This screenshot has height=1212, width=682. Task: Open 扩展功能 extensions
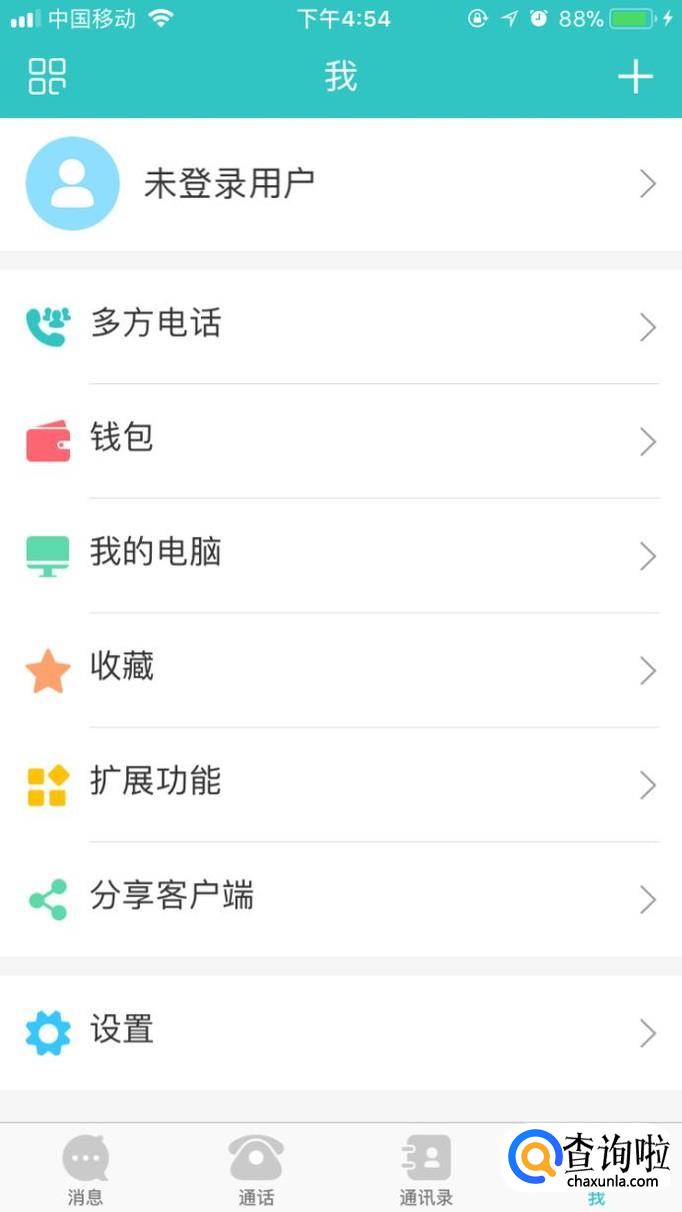pos(341,783)
